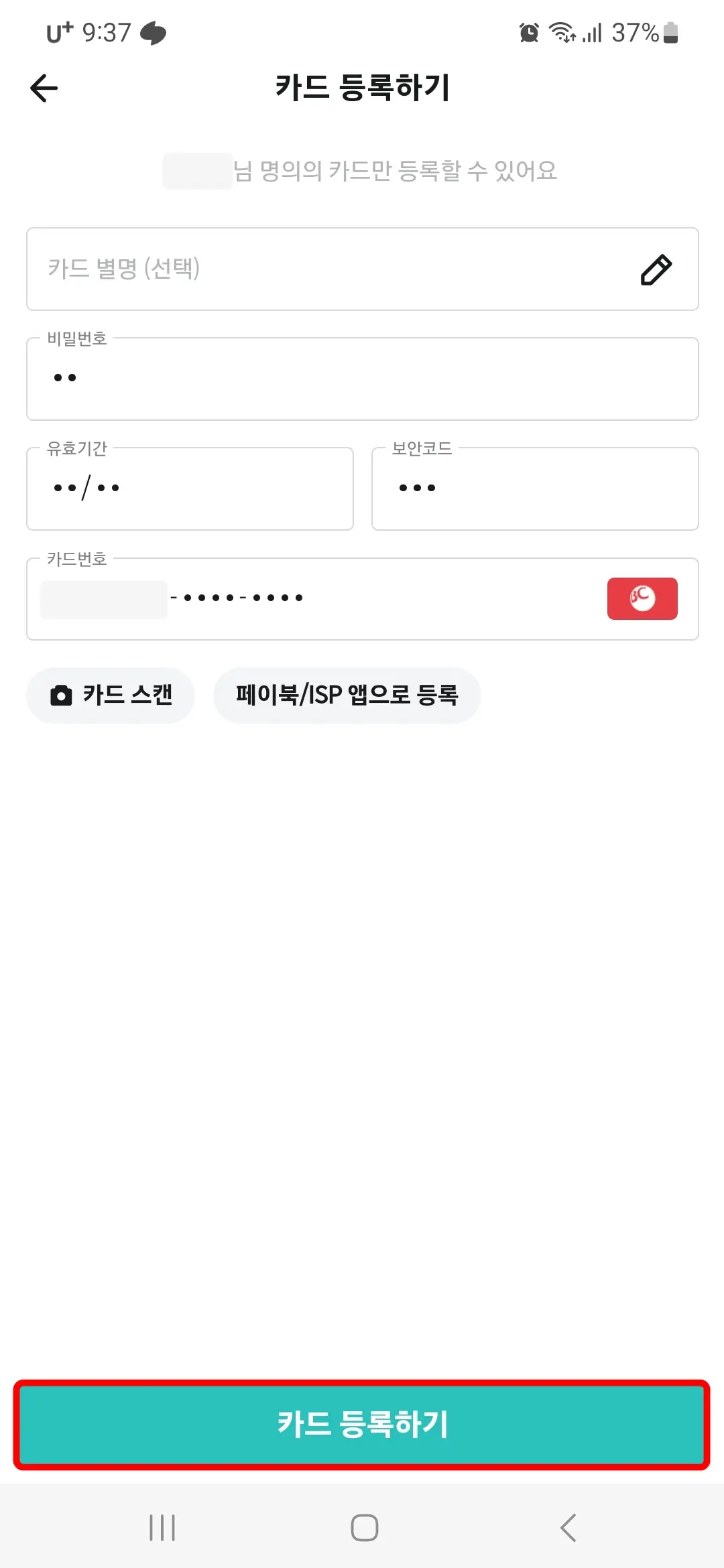The image size is (724, 1568).
Task: Tap the alarm clock icon in the status bar
Action: (529, 32)
